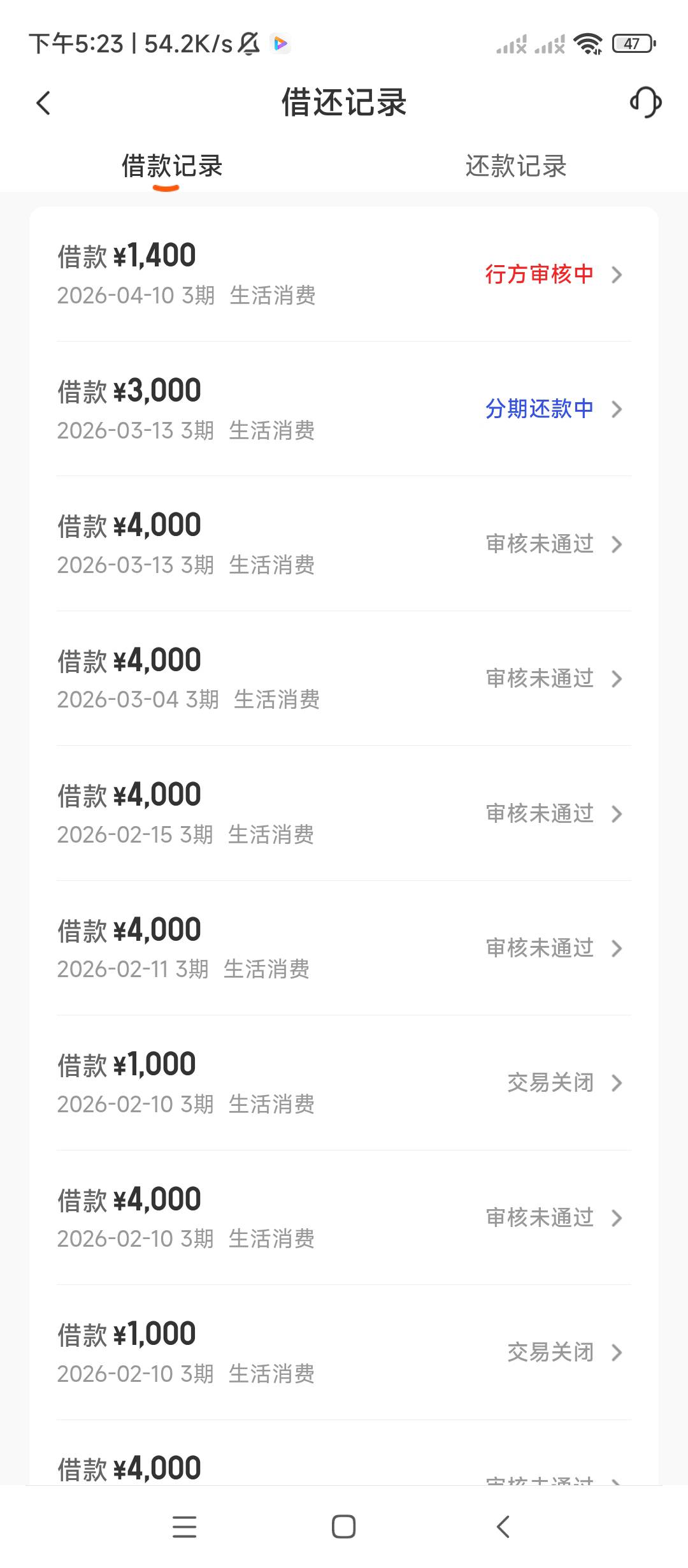688x1568 pixels.
Task: View the ¥4,000 loan dated 2026-02-10
Action: [344, 1218]
